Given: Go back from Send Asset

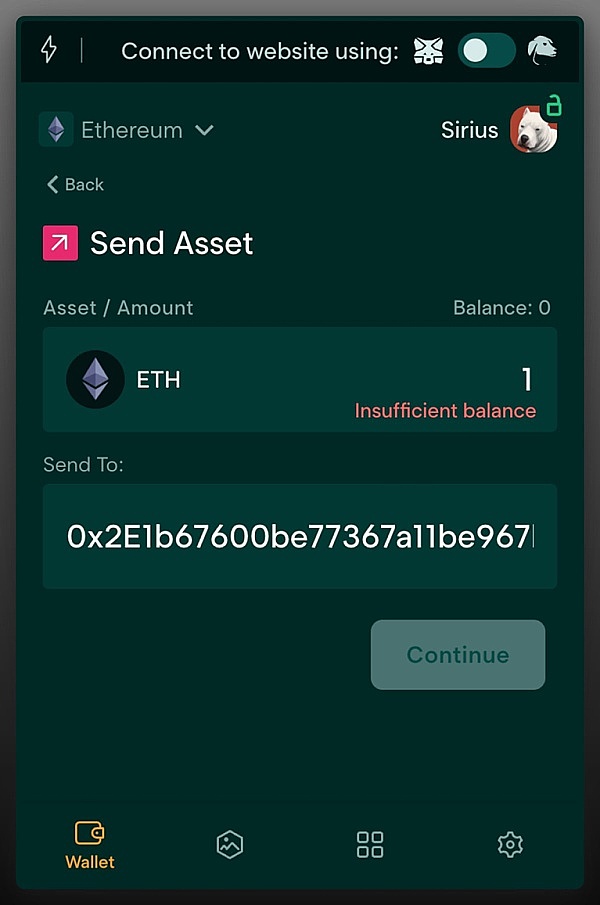Looking at the screenshot, I should point(75,184).
